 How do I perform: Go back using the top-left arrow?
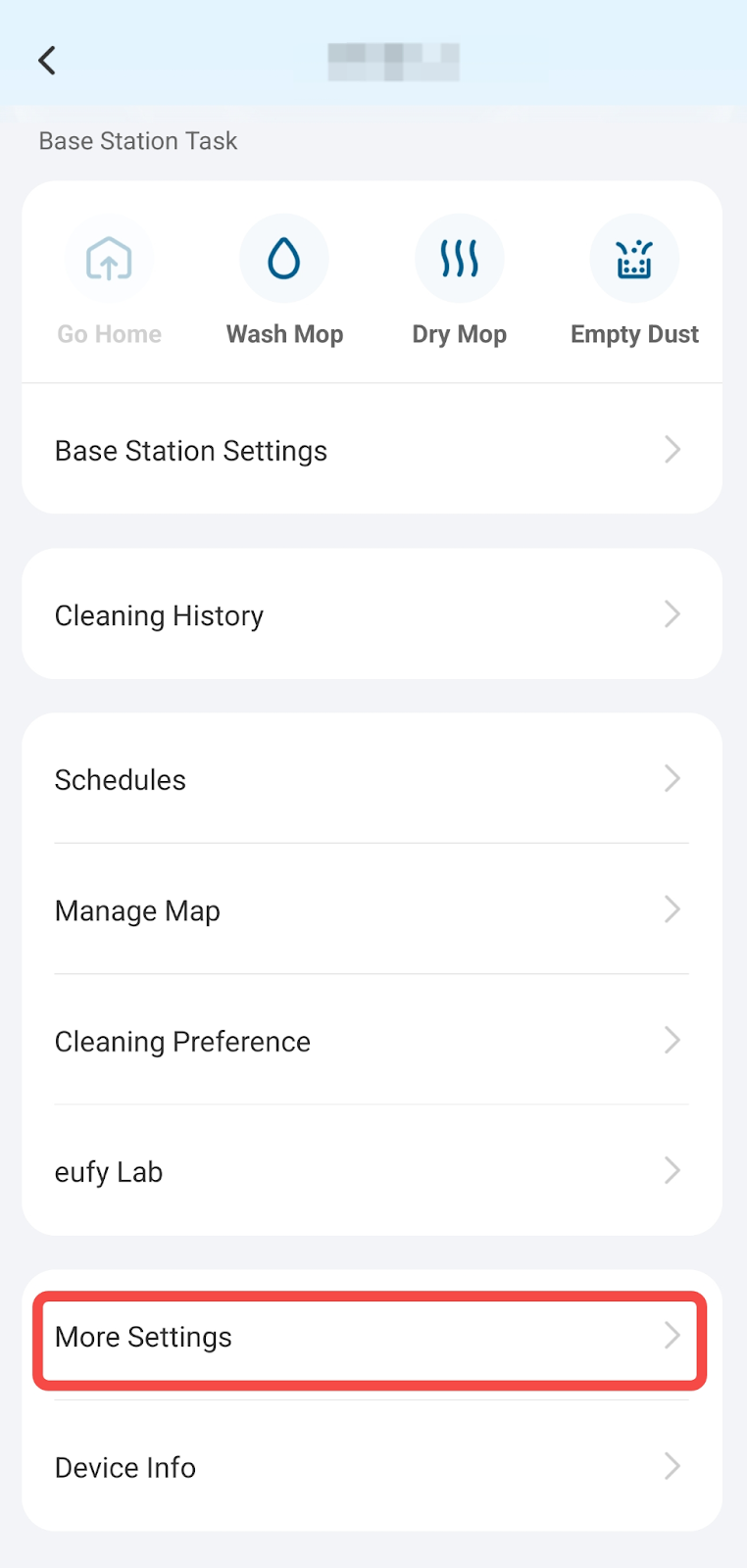(x=47, y=61)
